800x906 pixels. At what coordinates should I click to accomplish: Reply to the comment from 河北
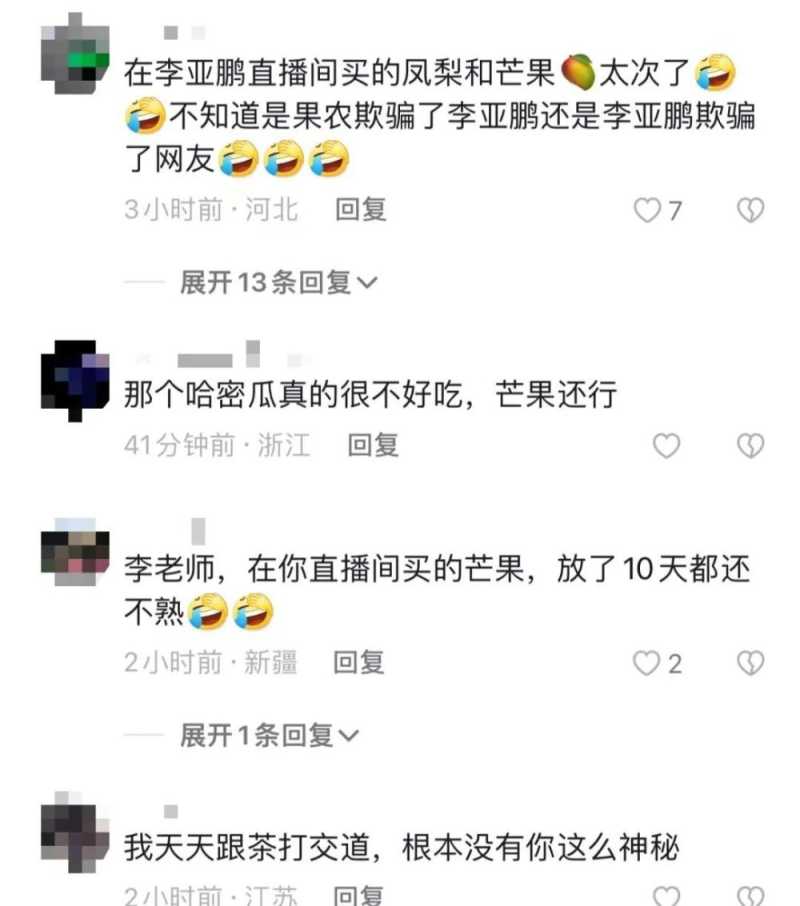[361, 210]
